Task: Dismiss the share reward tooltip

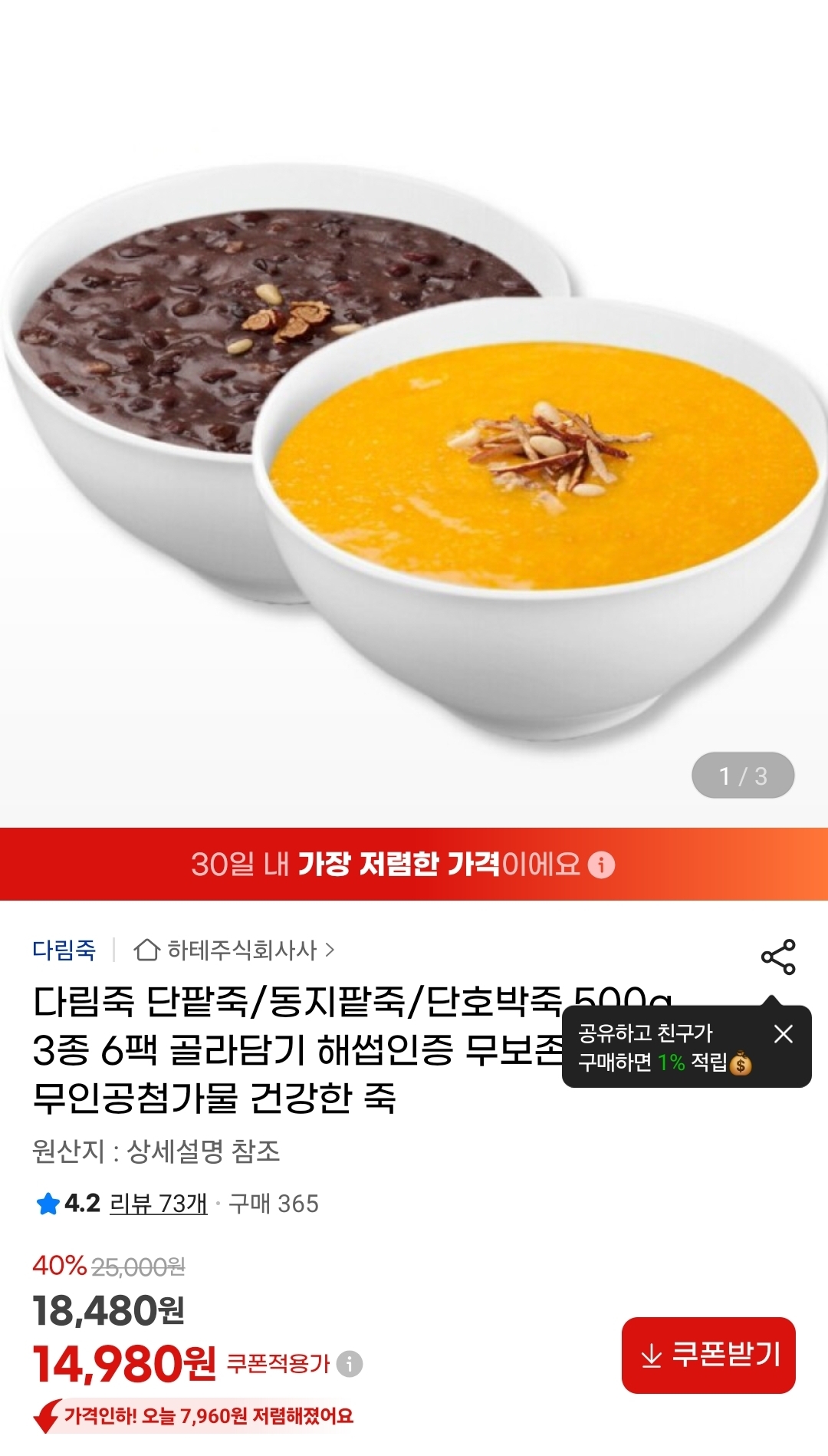Action: click(783, 1033)
